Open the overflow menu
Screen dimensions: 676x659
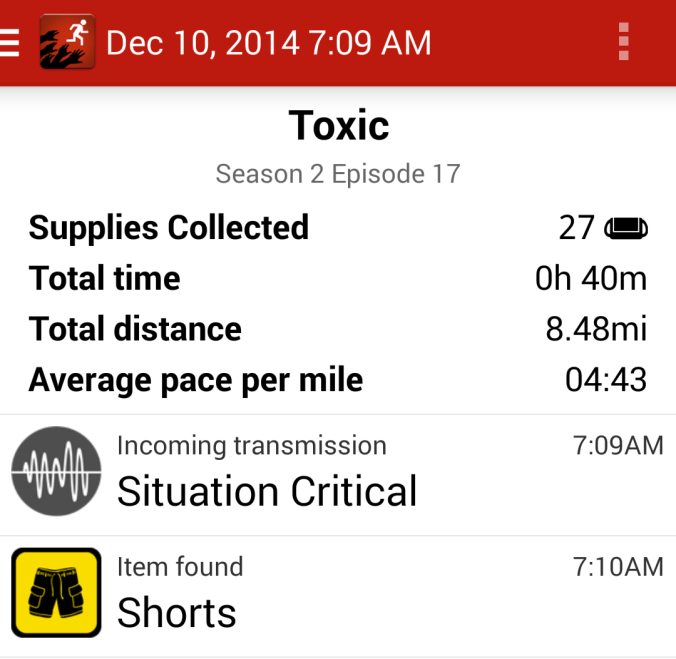[x=624, y=42]
